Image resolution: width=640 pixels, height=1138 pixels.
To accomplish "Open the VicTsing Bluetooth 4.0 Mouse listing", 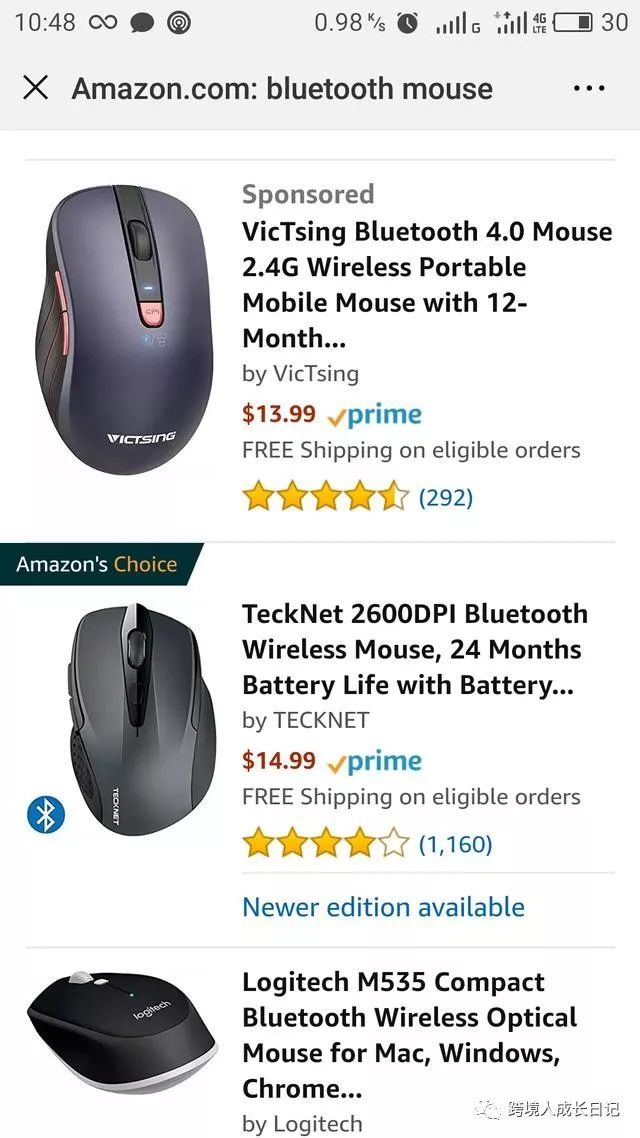I will click(426, 285).
